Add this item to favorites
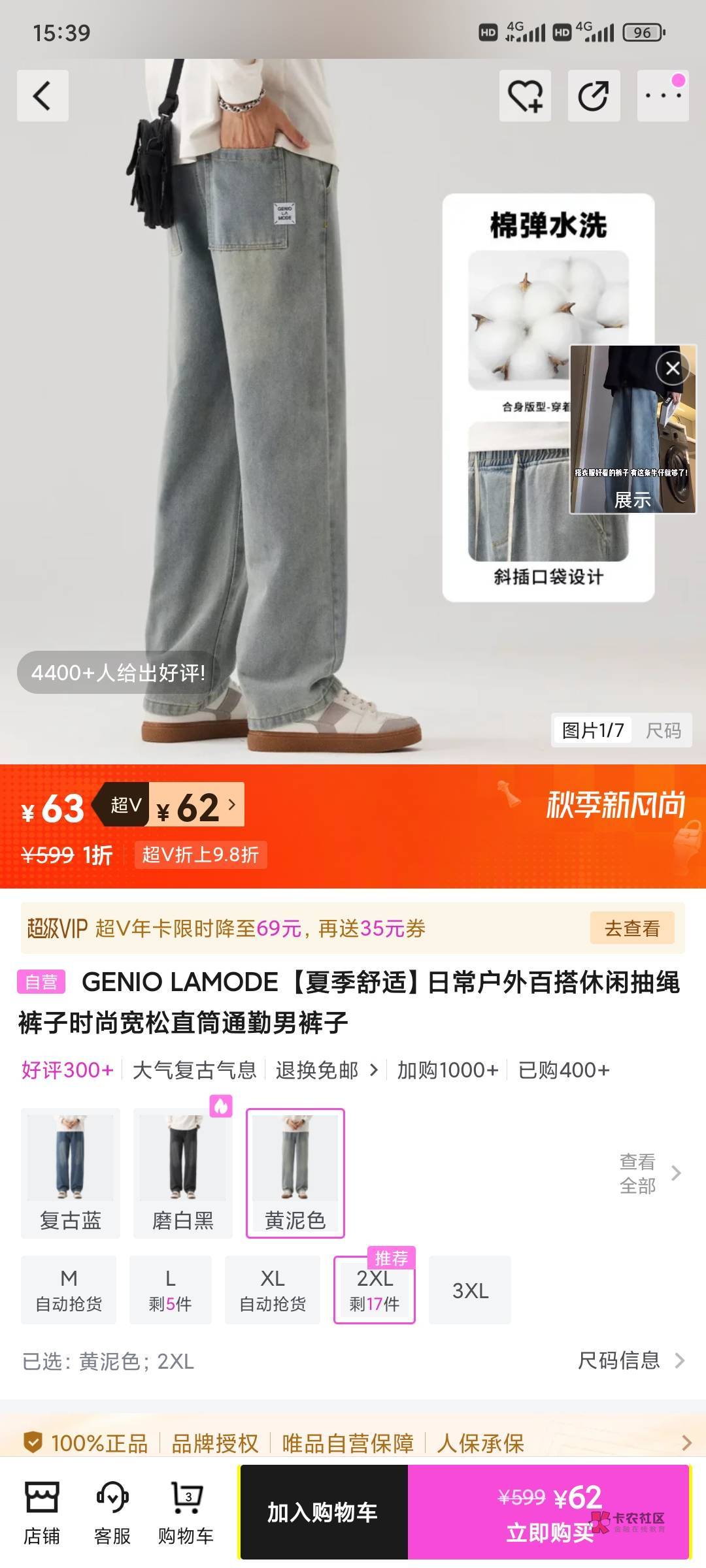 click(x=525, y=96)
